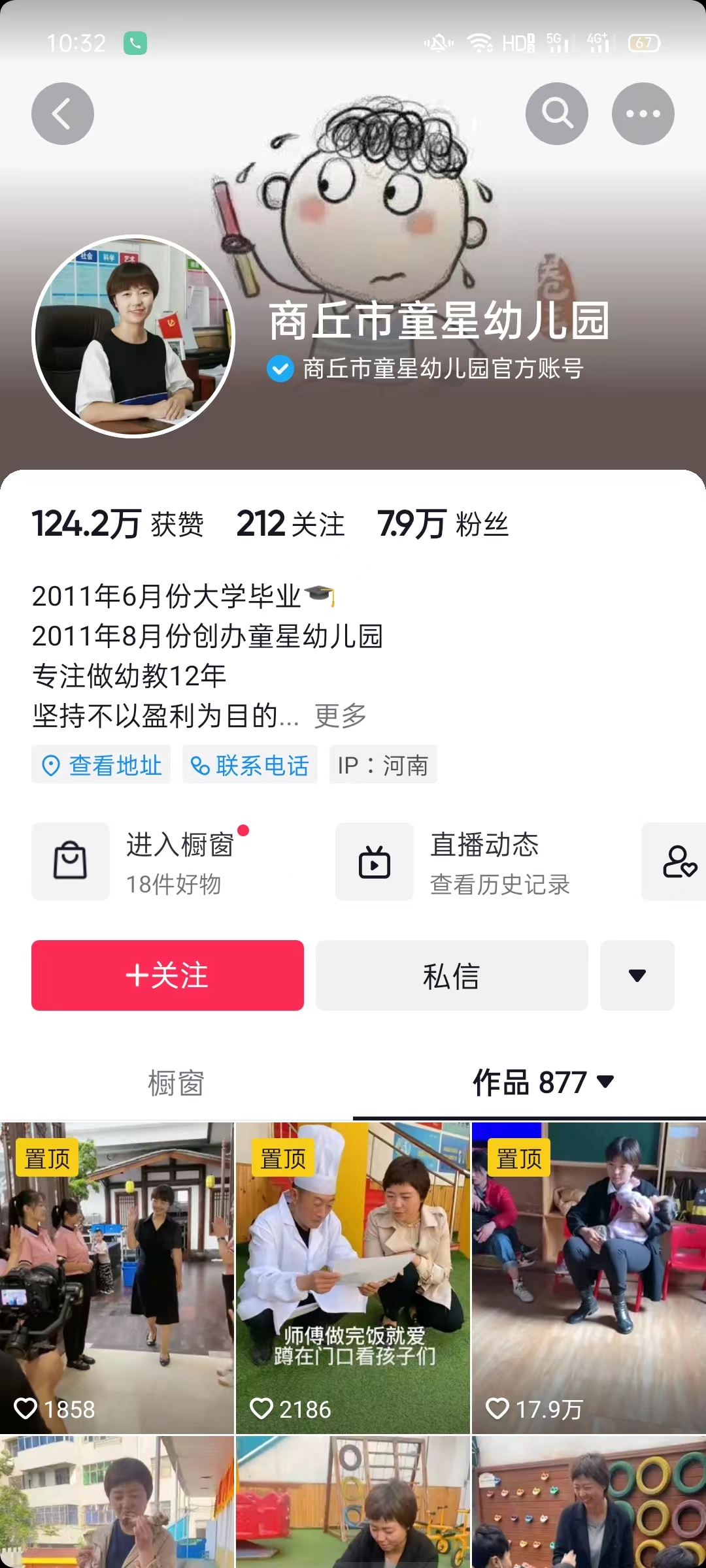Search within this profile
Screen dimensions: 706x1568
click(556, 114)
